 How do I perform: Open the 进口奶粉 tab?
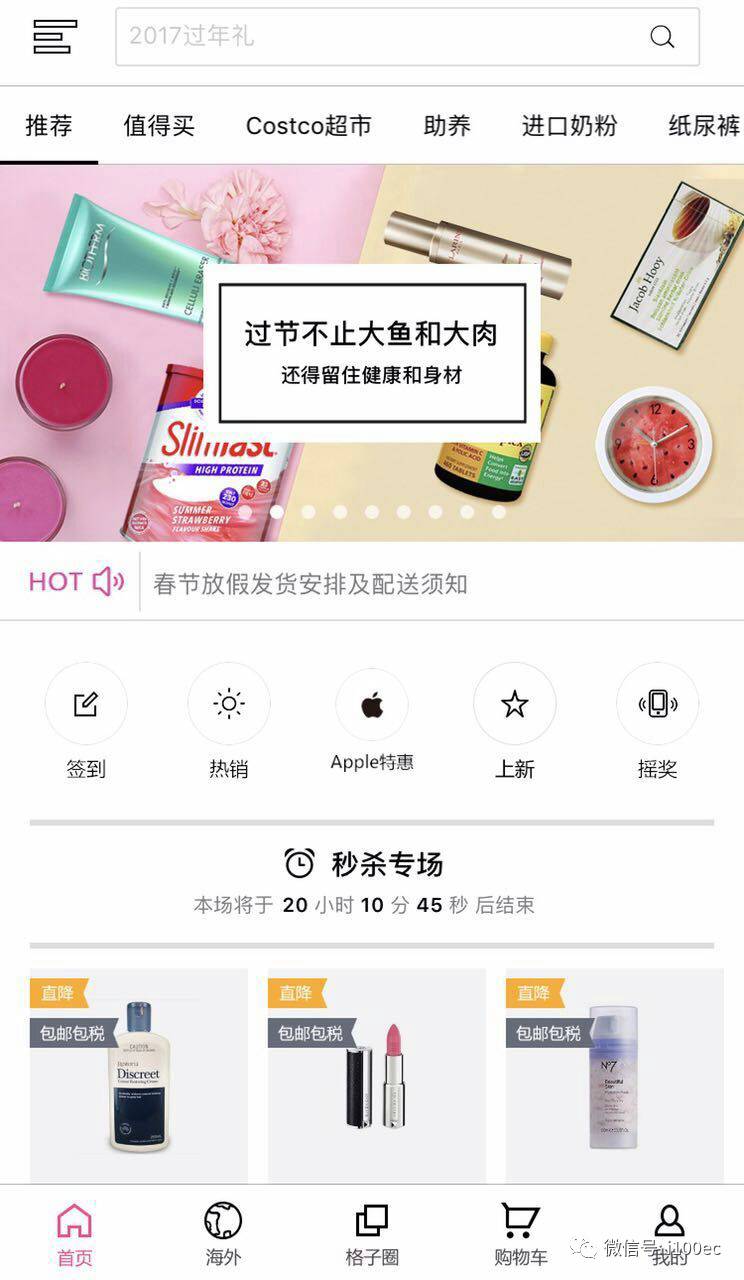tap(569, 125)
